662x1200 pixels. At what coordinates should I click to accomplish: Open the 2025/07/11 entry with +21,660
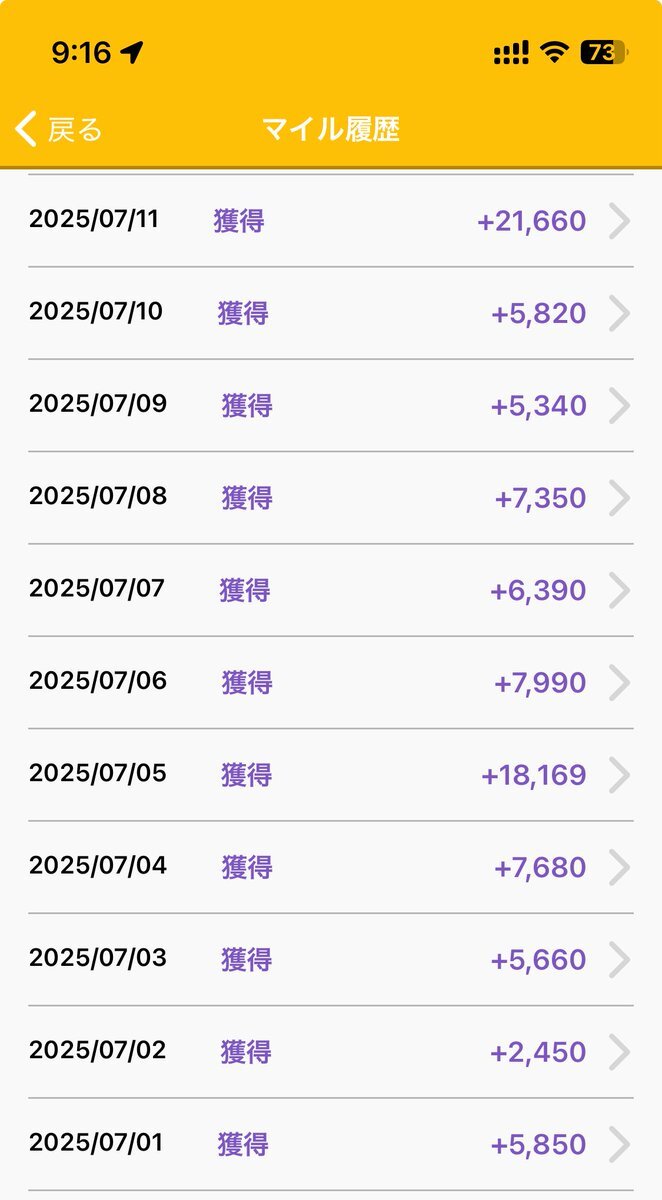331,221
